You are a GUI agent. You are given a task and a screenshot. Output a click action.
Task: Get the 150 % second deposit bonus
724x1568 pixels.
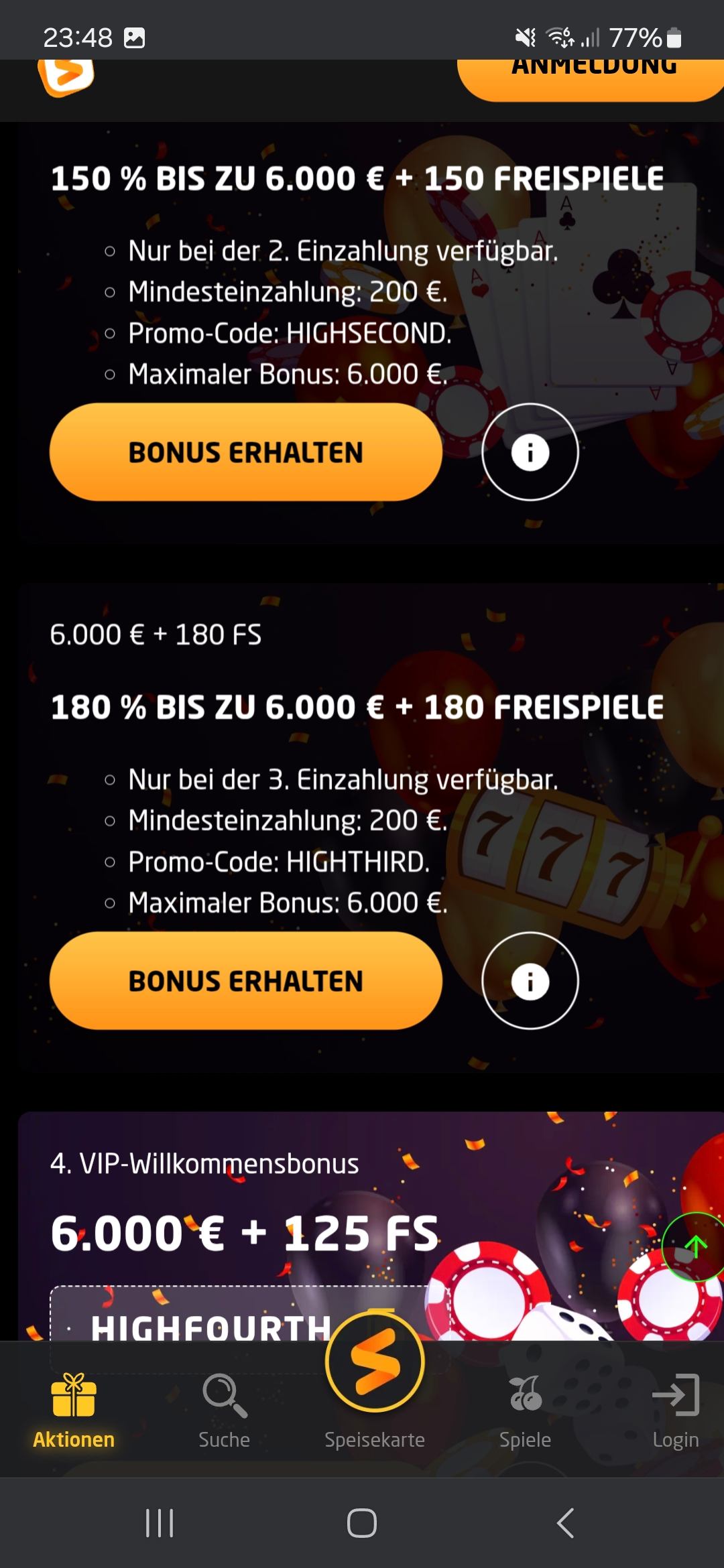245,452
